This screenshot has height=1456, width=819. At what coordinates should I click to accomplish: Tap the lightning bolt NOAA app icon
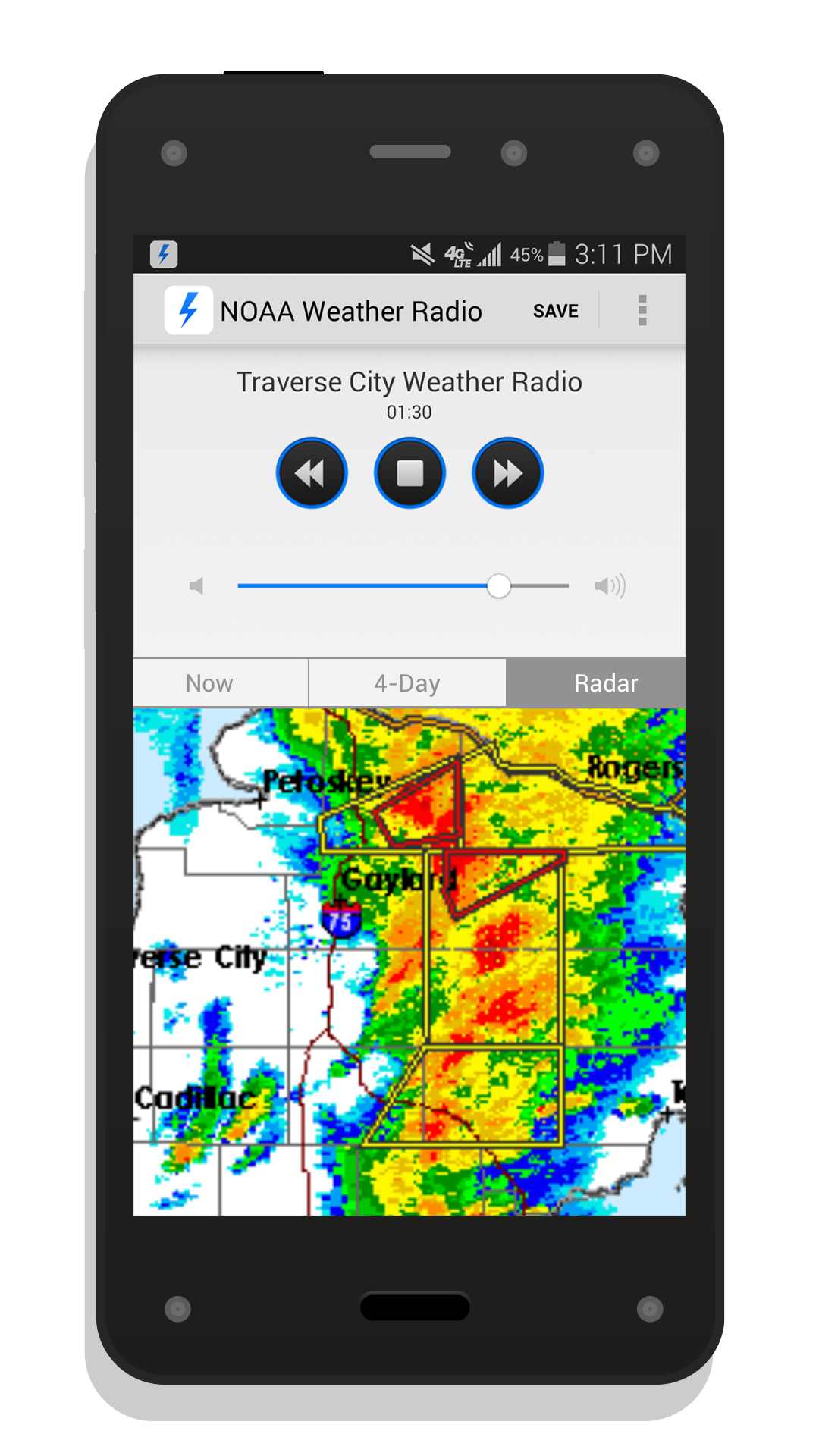pyautogui.click(x=188, y=310)
